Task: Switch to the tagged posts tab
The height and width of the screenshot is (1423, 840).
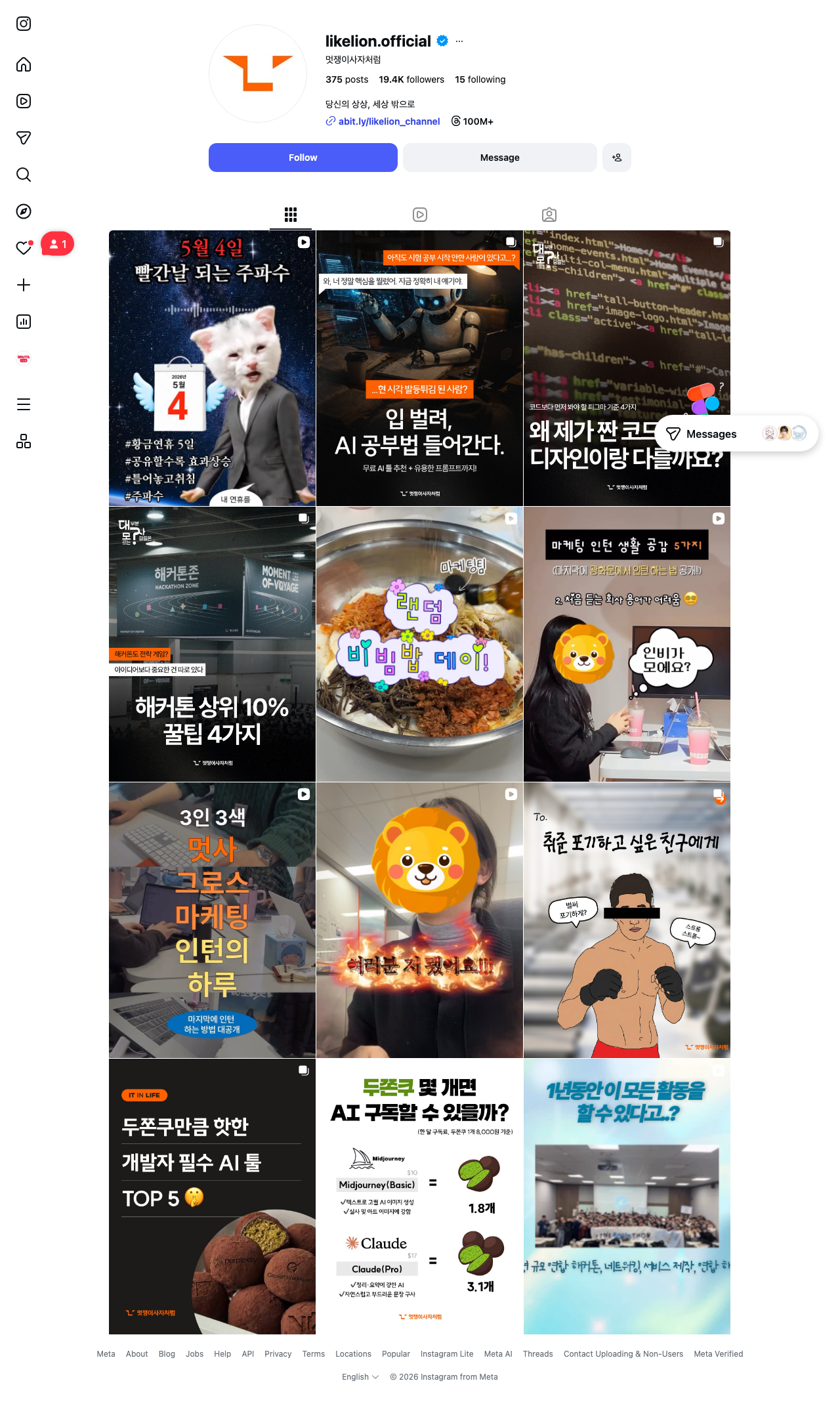Action: coord(549,215)
